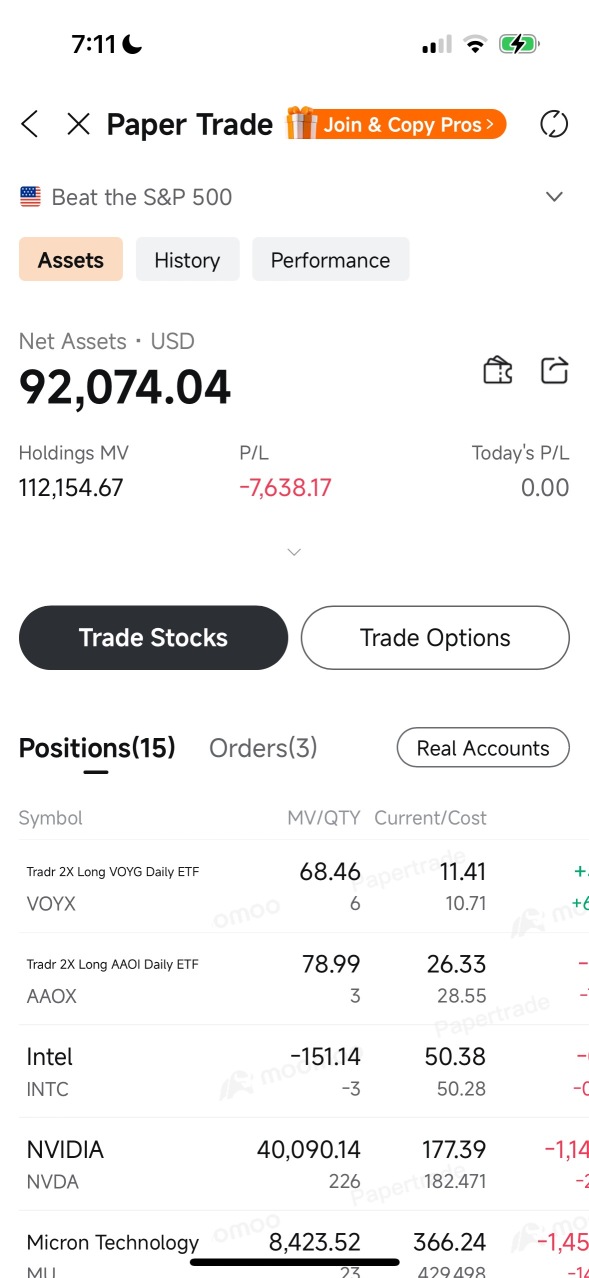Tap Trade Stocks button
589x1278 pixels.
coord(153,638)
